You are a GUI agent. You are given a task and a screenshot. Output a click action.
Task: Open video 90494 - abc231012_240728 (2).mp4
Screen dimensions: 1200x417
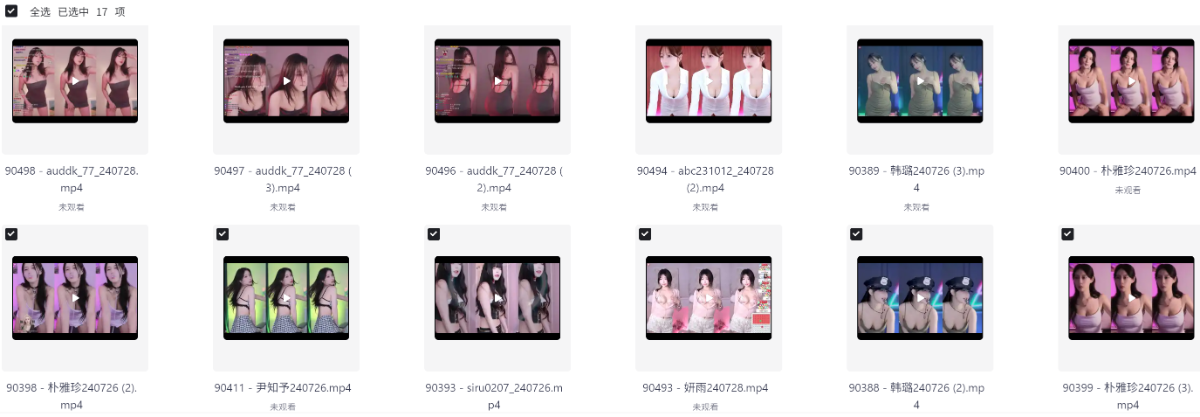[x=708, y=81]
